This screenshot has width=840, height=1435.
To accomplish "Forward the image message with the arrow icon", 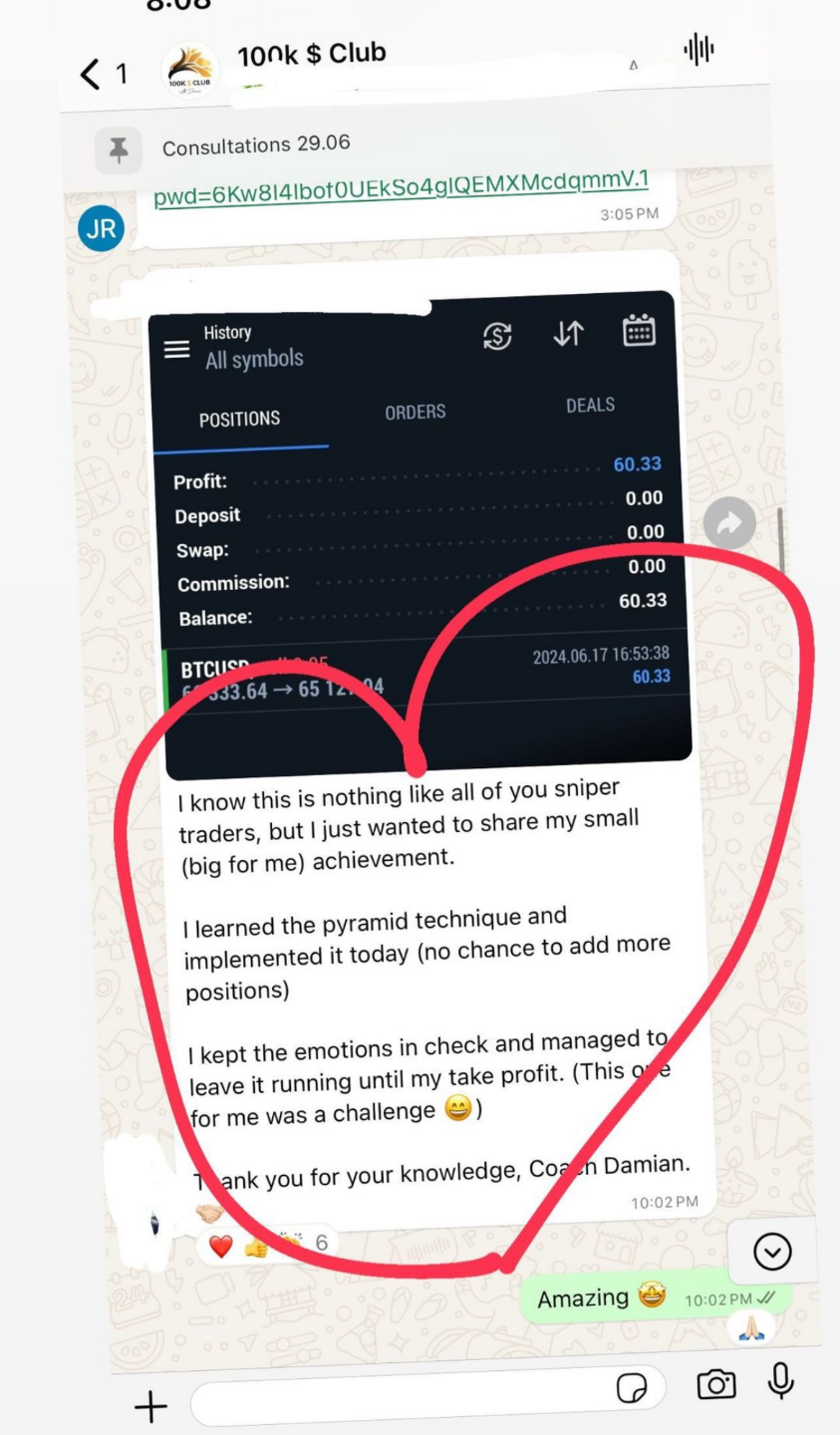I will tap(729, 523).
